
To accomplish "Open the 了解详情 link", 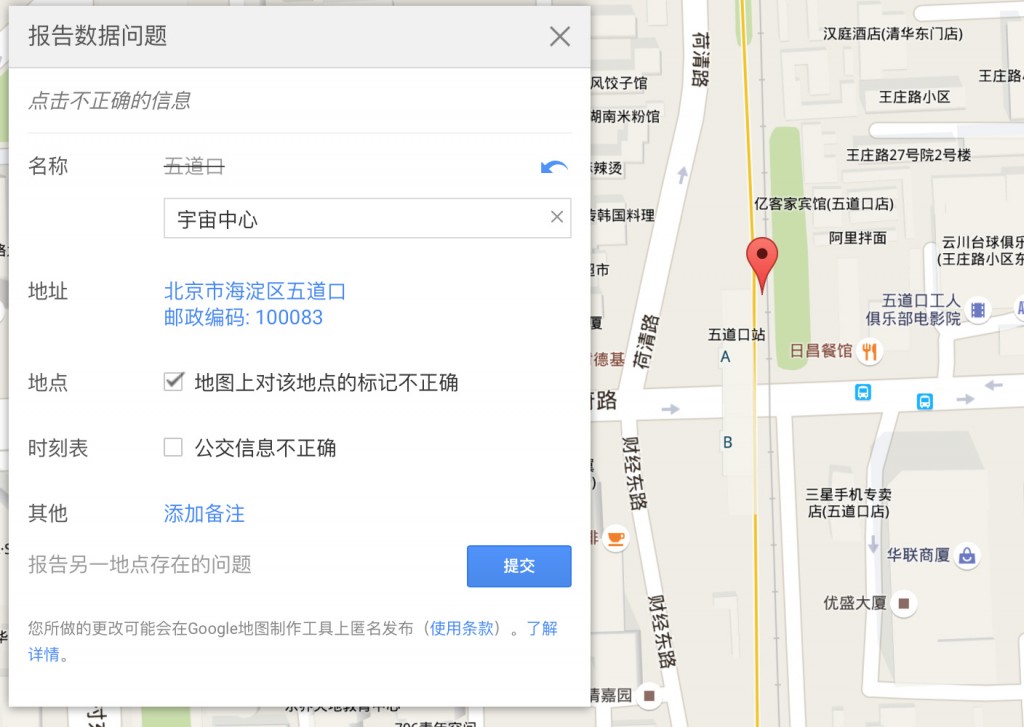I will (x=541, y=629).
